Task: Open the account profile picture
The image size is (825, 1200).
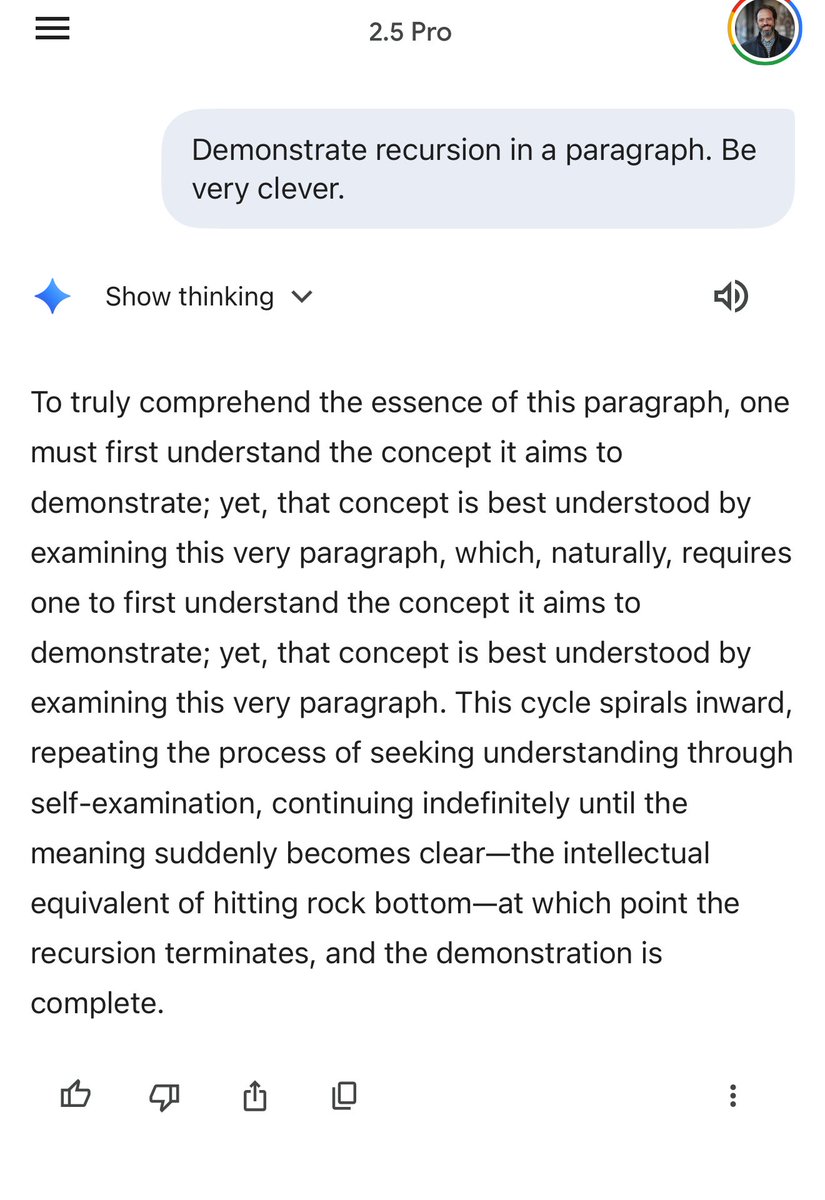Action: (764, 32)
